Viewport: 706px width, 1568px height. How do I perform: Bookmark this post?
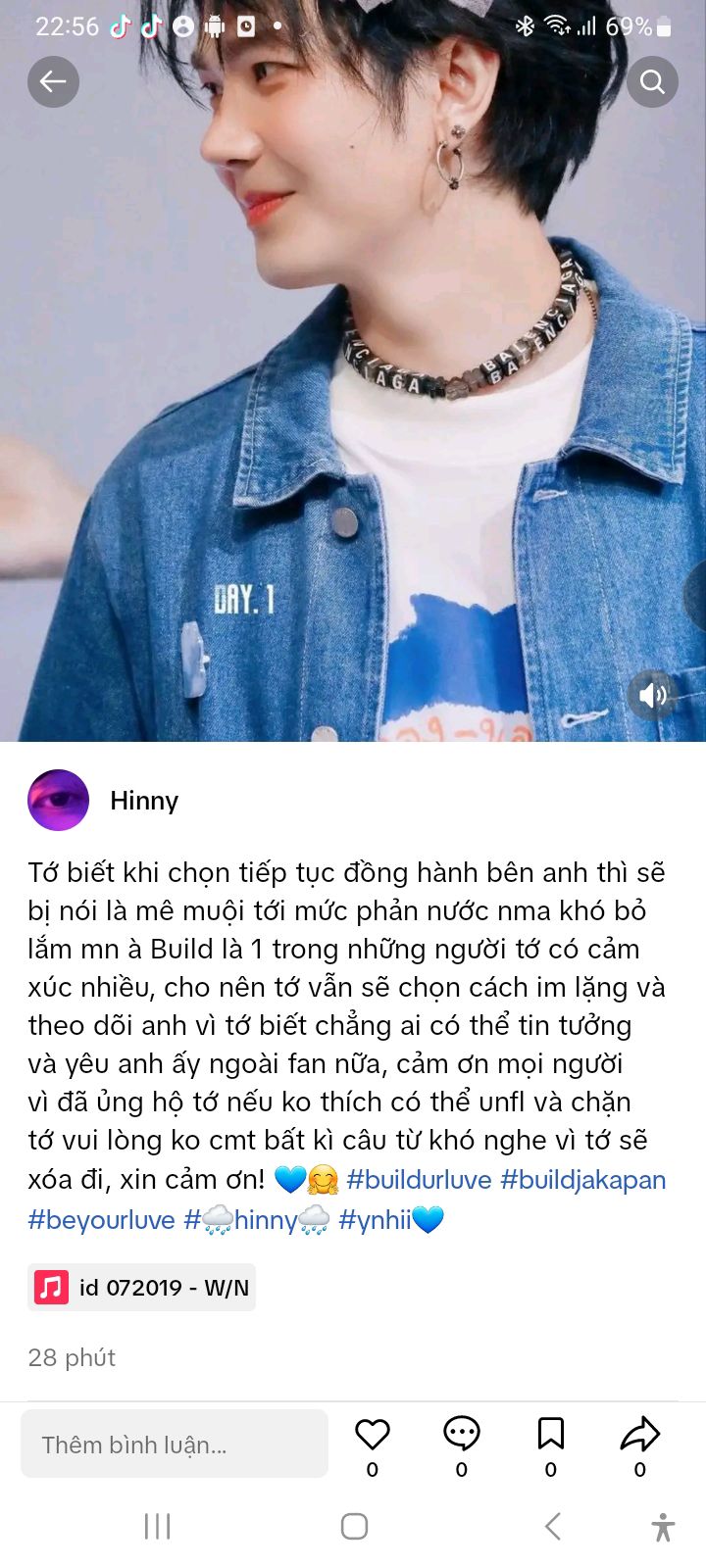pyautogui.click(x=551, y=1435)
